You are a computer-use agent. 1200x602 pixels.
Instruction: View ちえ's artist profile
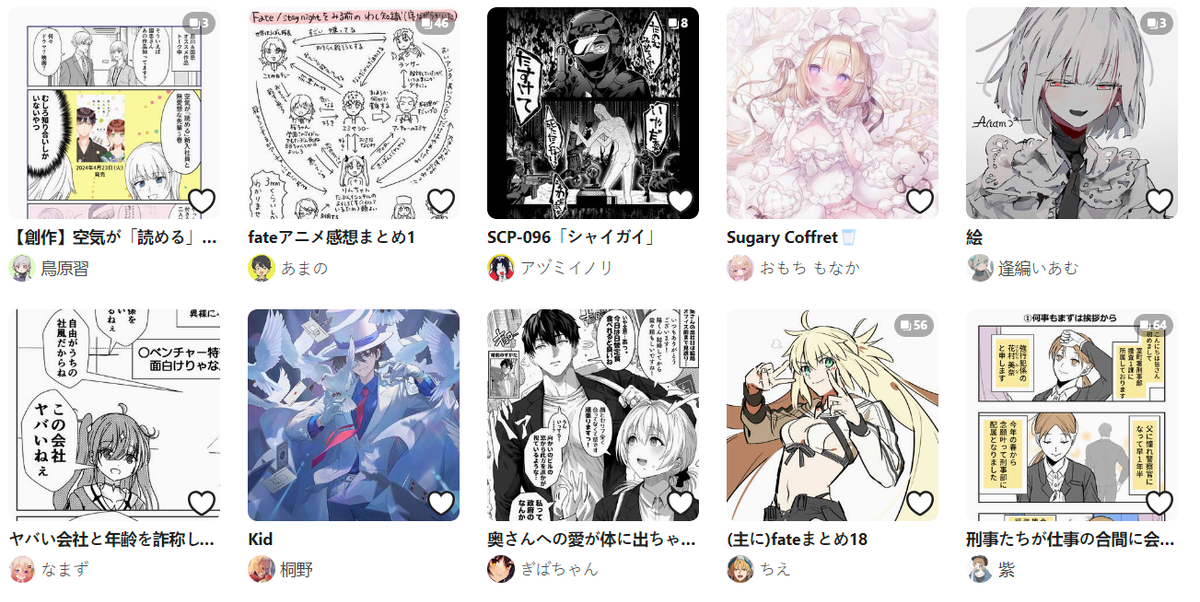(775, 569)
